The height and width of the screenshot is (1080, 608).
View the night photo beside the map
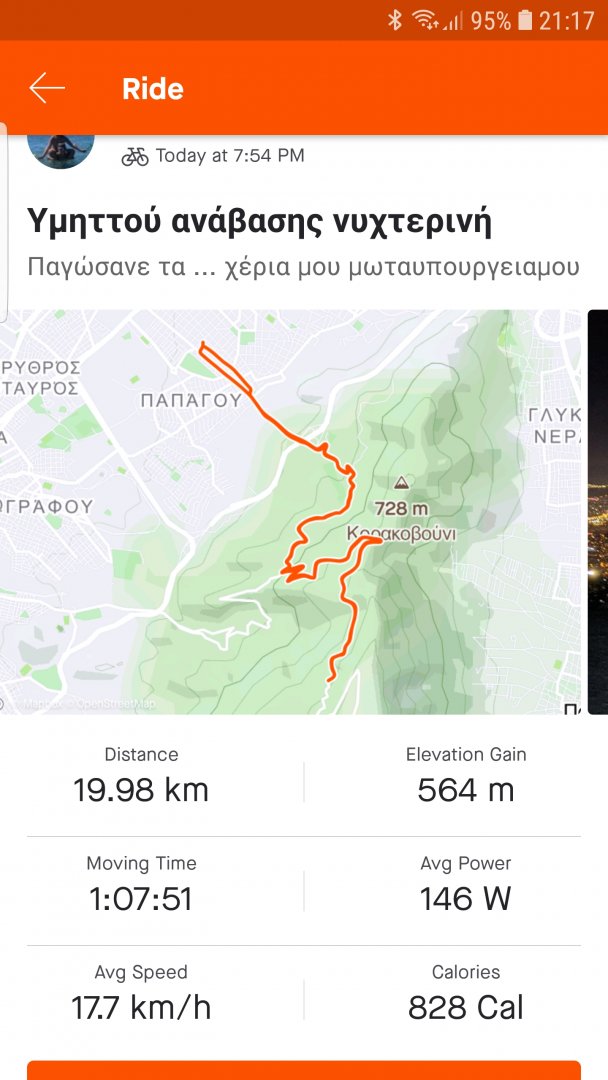pyautogui.click(x=598, y=511)
